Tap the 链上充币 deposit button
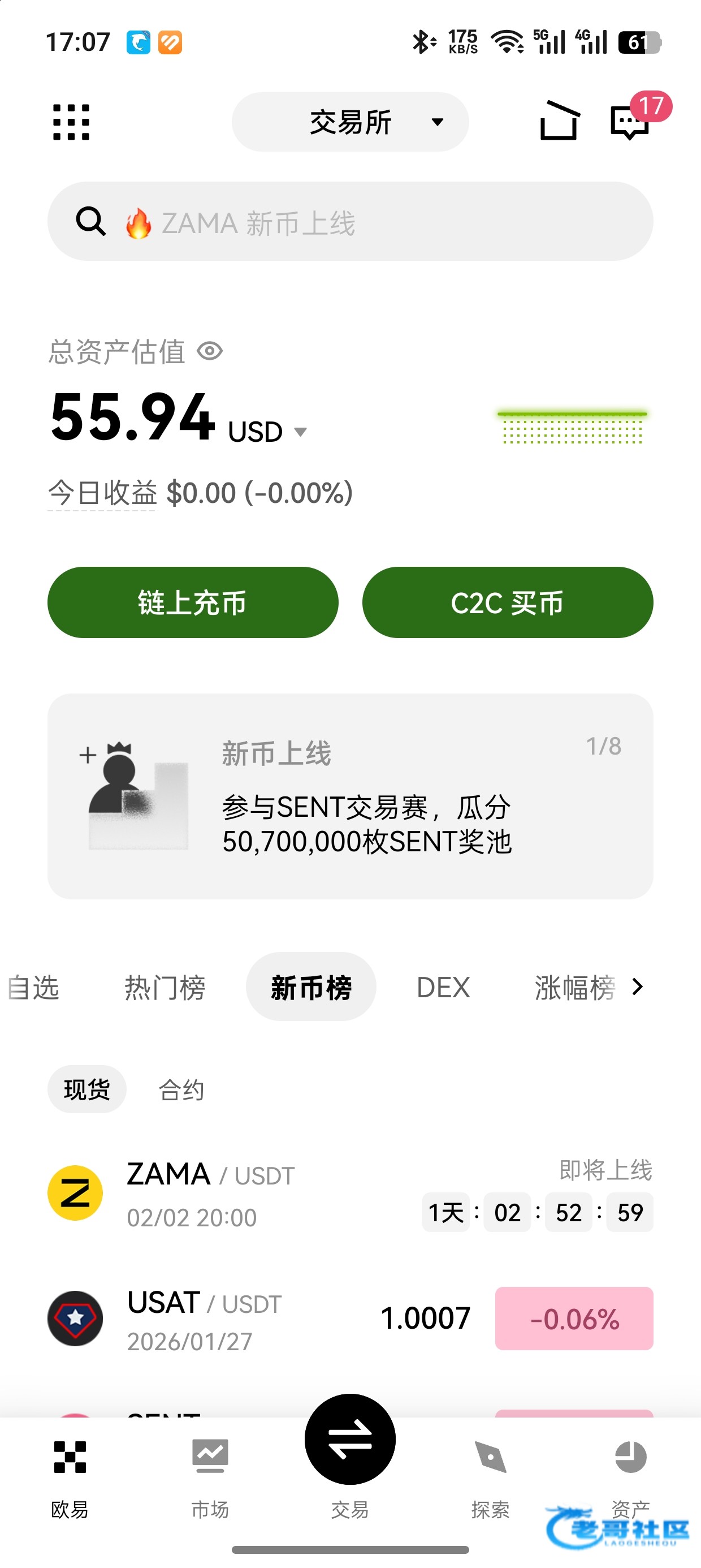Image resolution: width=701 pixels, height=1568 pixels. point(192,602)
